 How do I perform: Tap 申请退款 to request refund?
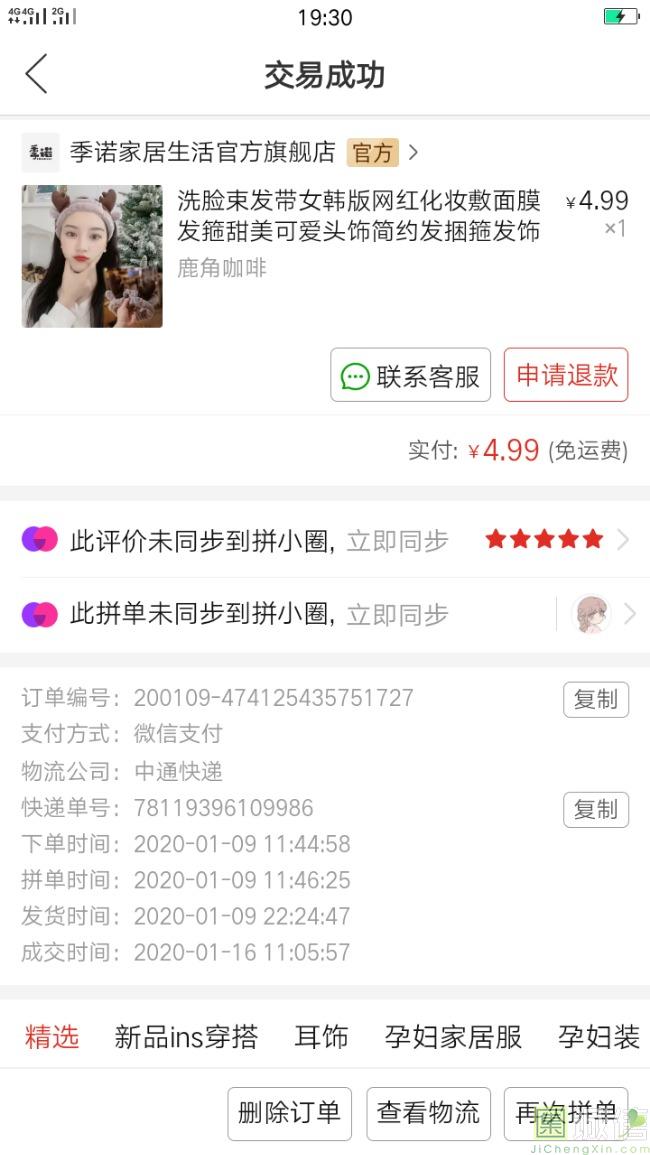(566, 375)
